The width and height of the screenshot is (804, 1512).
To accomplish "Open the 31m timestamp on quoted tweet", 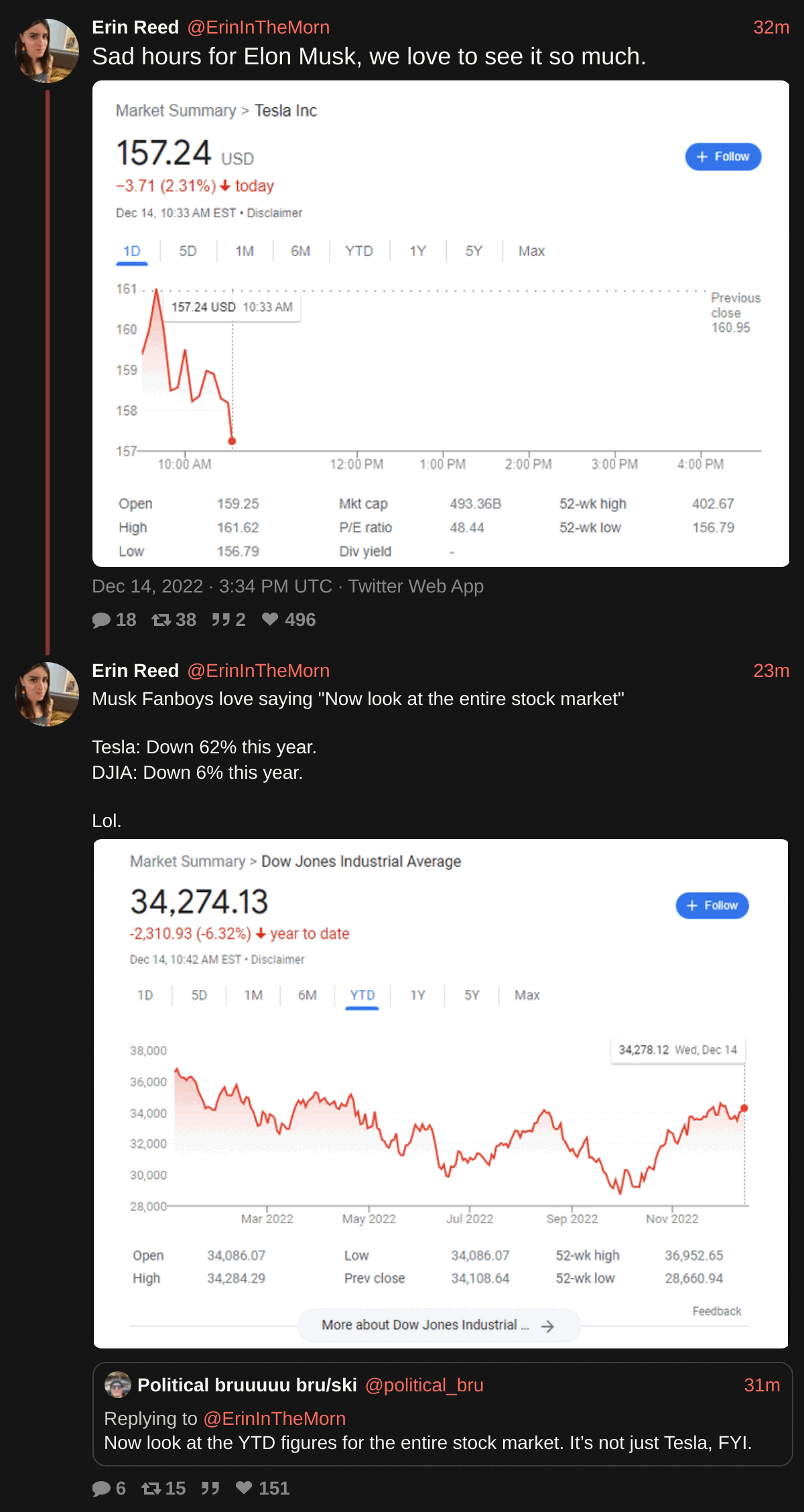I will point(761,1385).
